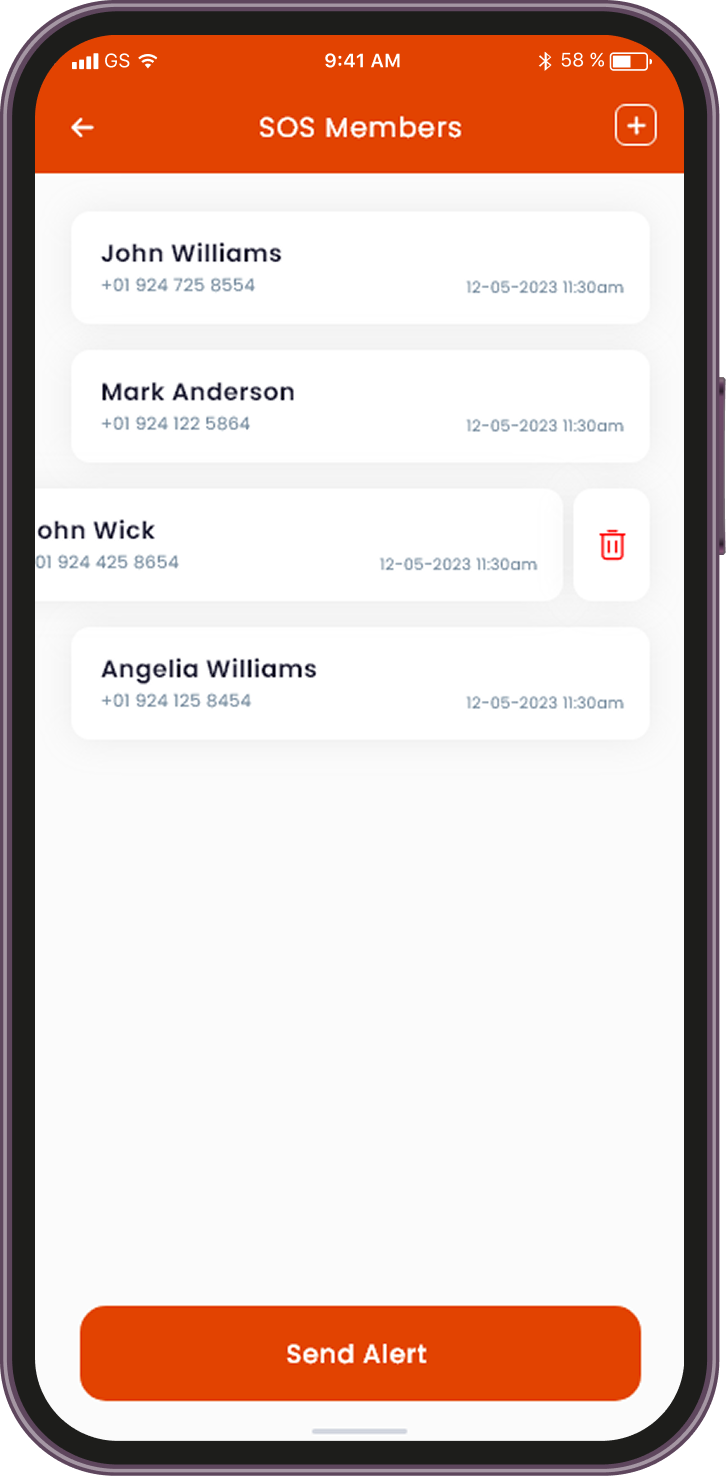Viewport: 726px width, 1476px height.
Task: Go back using the arrow
Action: click(x=82, y=127)
